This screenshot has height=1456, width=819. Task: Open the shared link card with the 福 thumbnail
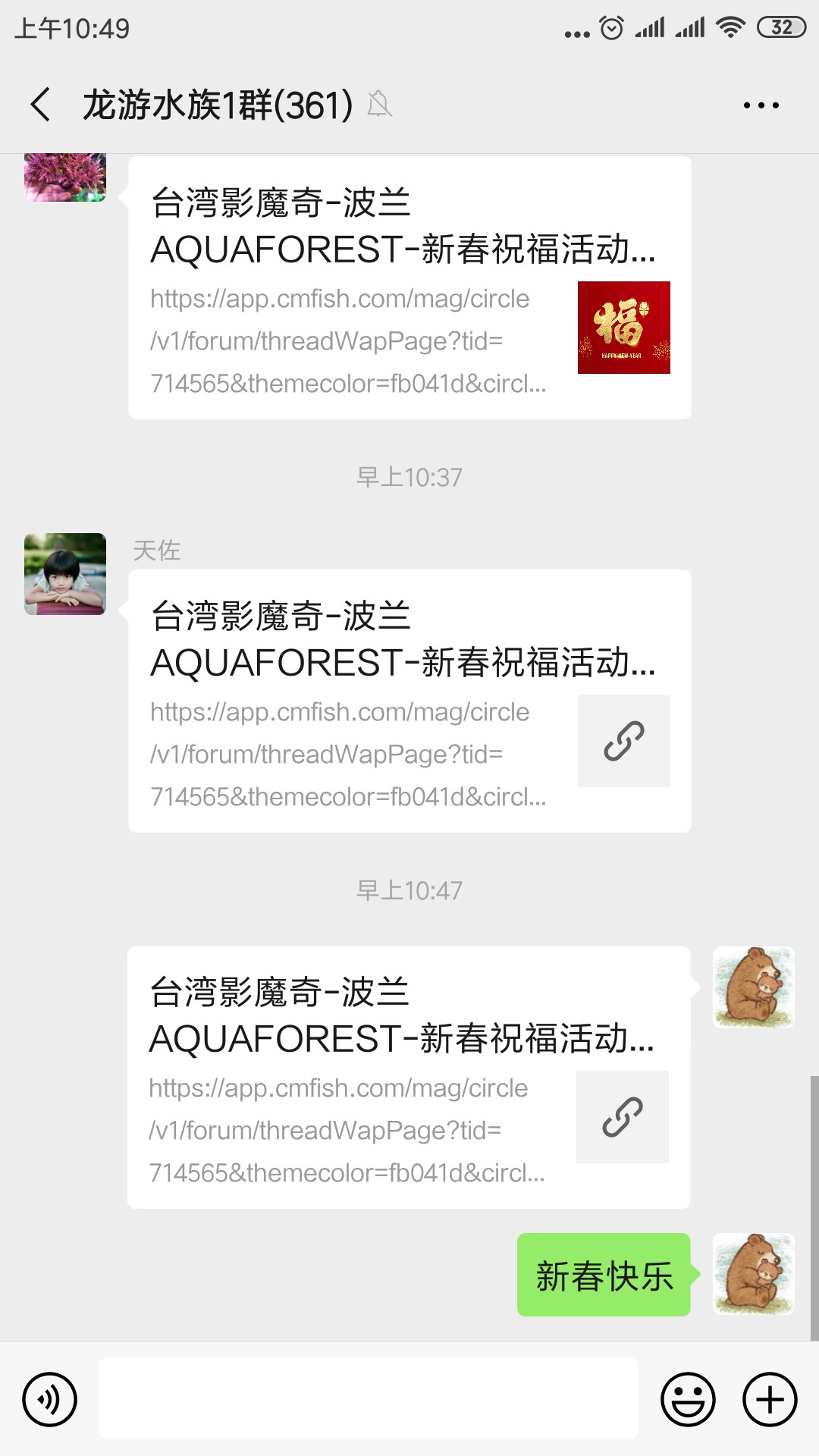click(x=409, y=288)
